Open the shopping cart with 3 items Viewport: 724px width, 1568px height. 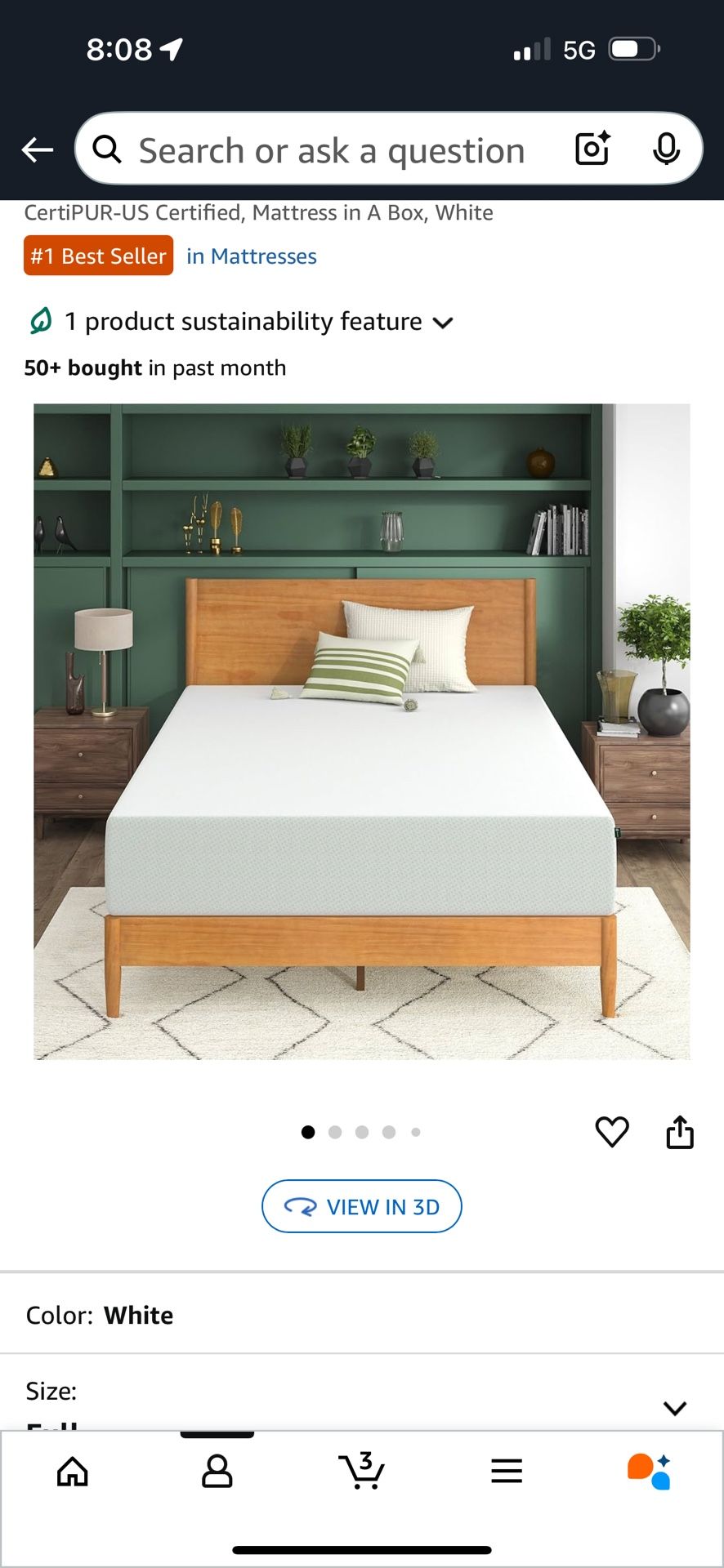[361, 1472]
